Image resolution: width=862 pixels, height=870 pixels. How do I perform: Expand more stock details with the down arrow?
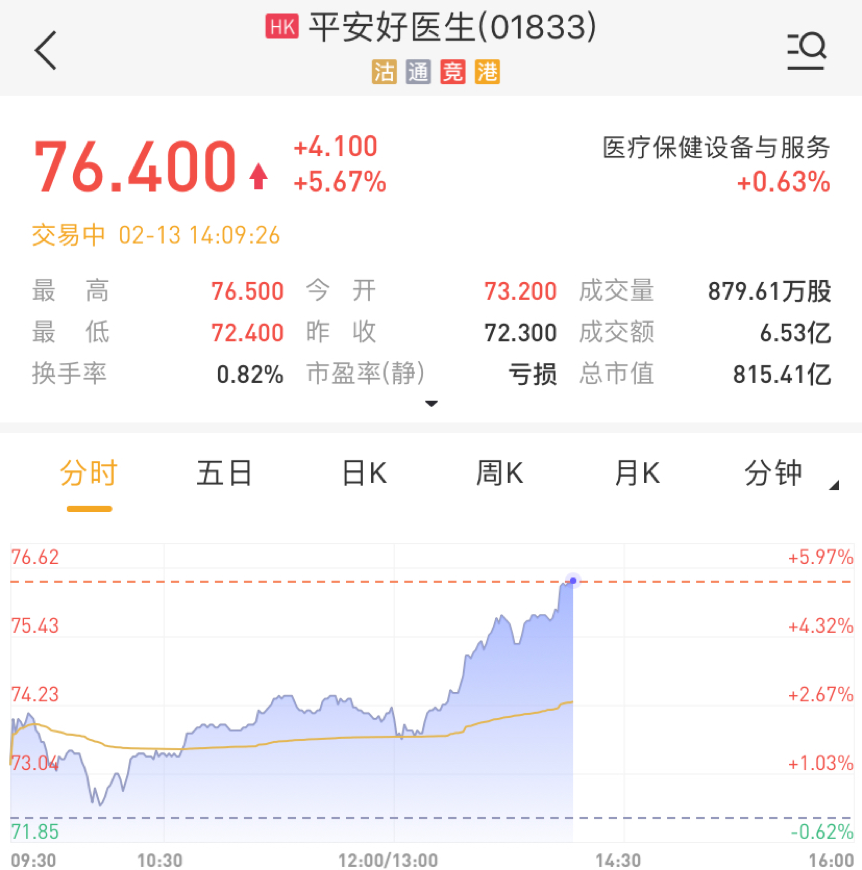point(431,404)
